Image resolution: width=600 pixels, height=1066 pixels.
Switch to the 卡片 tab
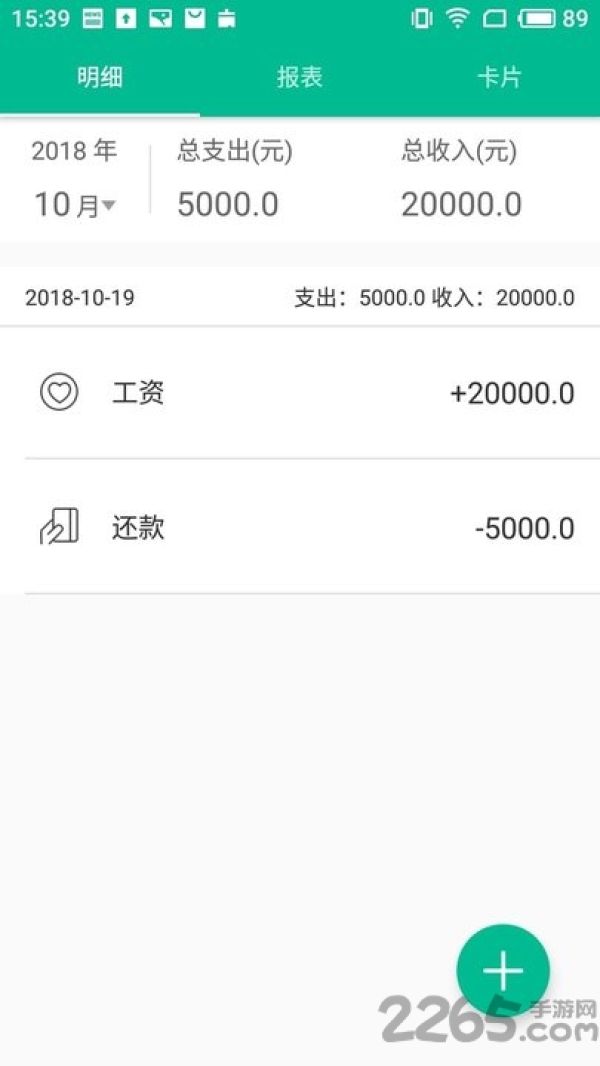click(x=499, y=78)
